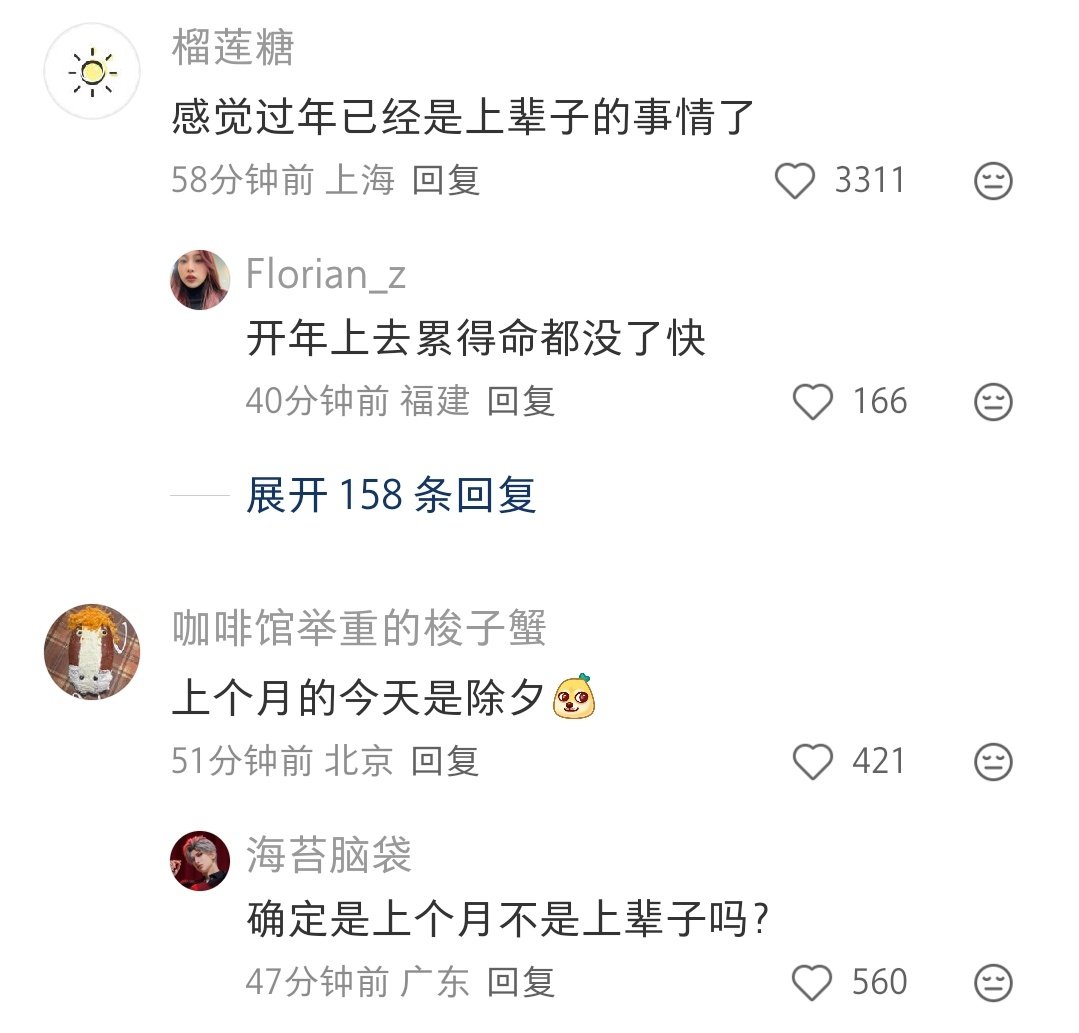Like 榴莲糖's comment
The width and height of the screenshot is (1079, 1033).
[x=795, y=181]
